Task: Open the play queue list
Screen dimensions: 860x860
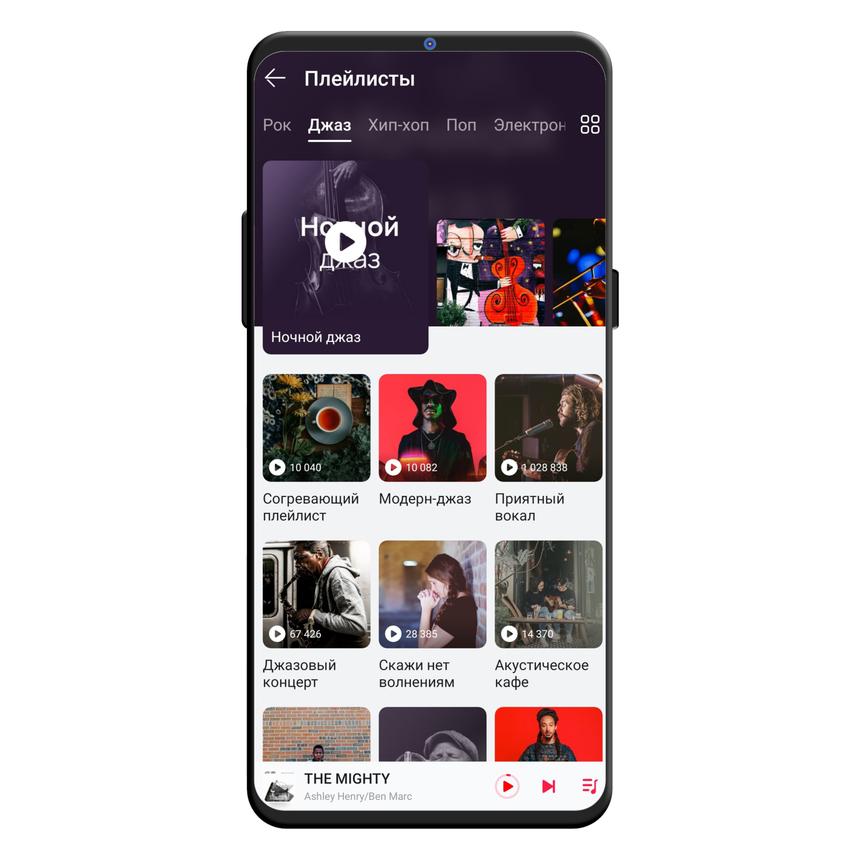Action: [x=589, y=786]
